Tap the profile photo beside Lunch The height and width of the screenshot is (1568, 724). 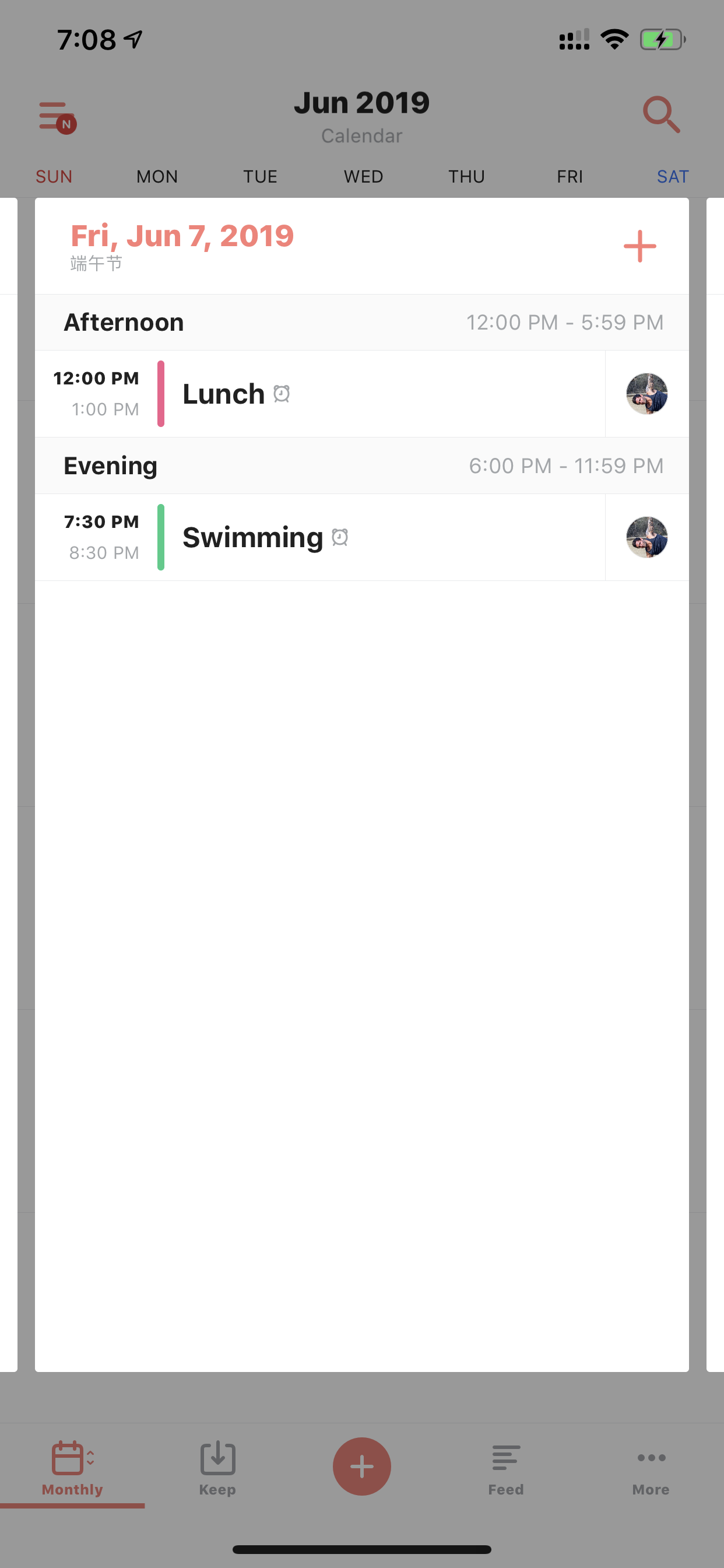tap(646, 394)
